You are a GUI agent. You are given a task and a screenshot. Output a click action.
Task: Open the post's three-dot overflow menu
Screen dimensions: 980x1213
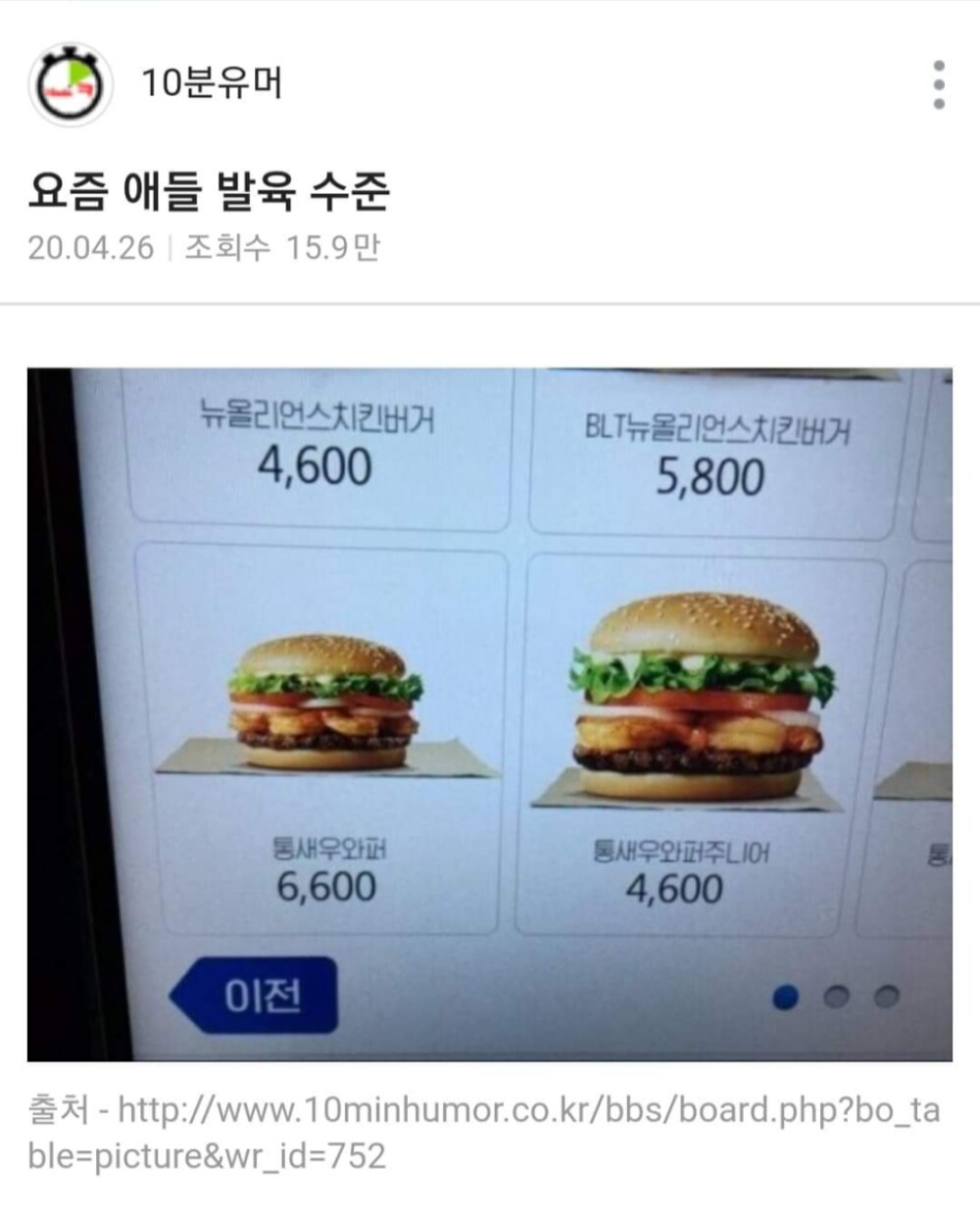click(939, 85)
